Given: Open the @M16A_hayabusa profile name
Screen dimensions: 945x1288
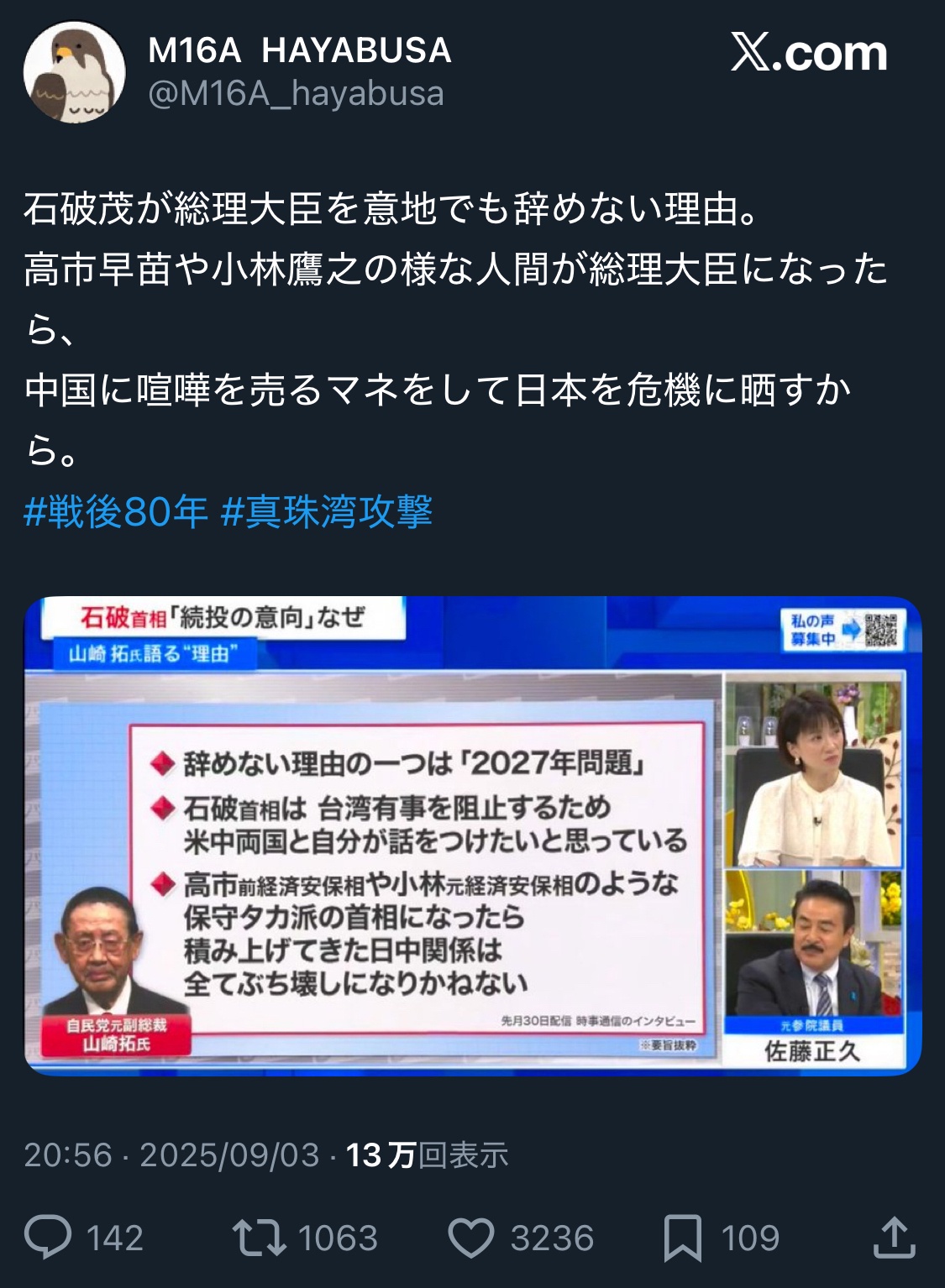Looking at the screenshot, I should point(296,94).
